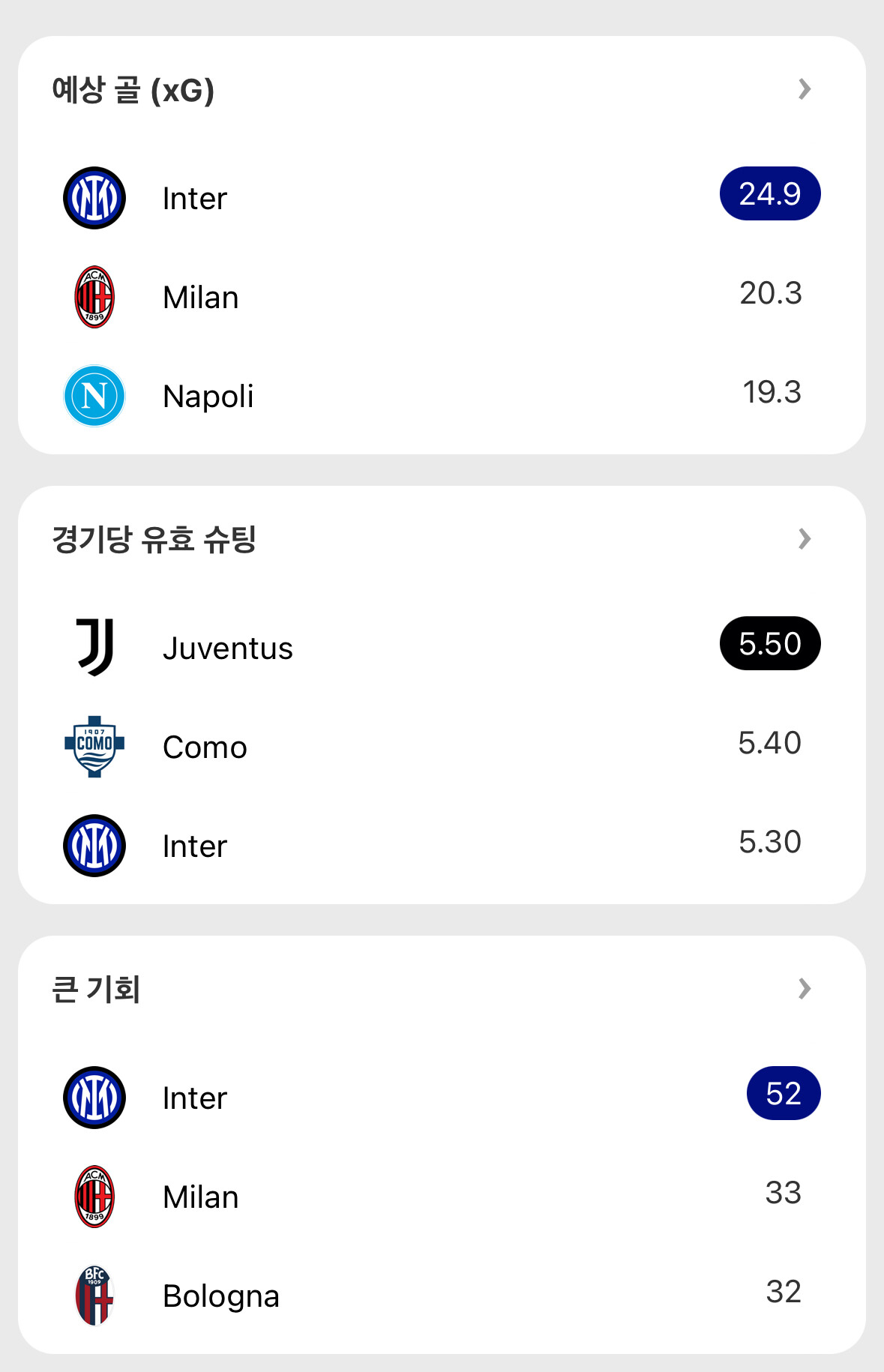The image size is (884, 1372).
Task: Tap Inter under 경기당 유효 슈팅
Action: tap(195, 846)
